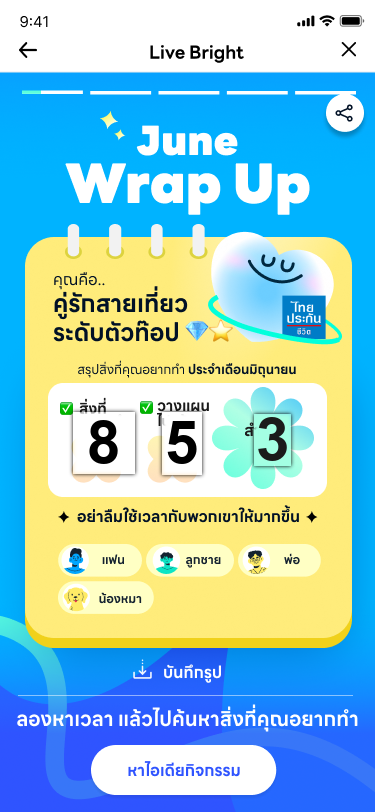375x812 pixels.
Task: Go back using the arrow icon
Action: pos(28,50)
